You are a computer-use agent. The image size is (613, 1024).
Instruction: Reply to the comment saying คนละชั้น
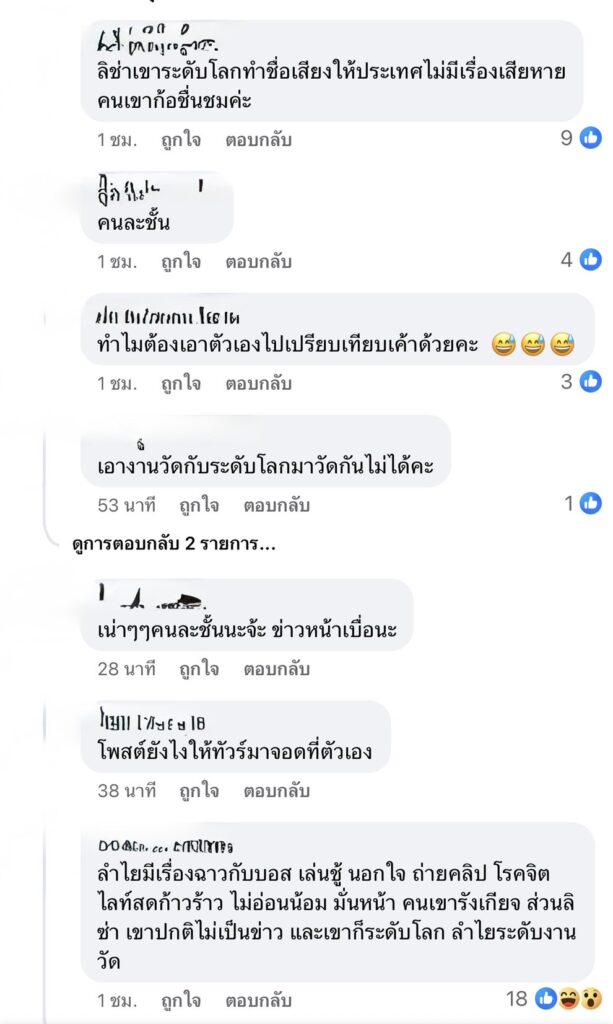coord(257,261)
